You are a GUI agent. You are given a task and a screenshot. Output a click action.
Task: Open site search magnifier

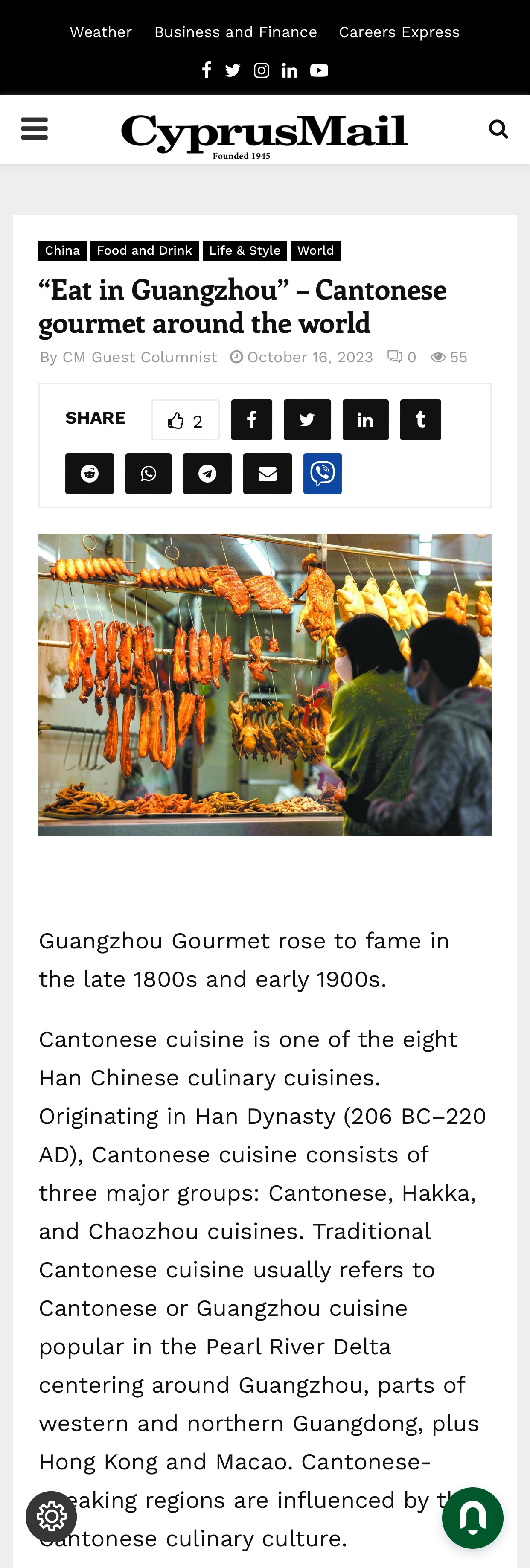tap(498, 129)
